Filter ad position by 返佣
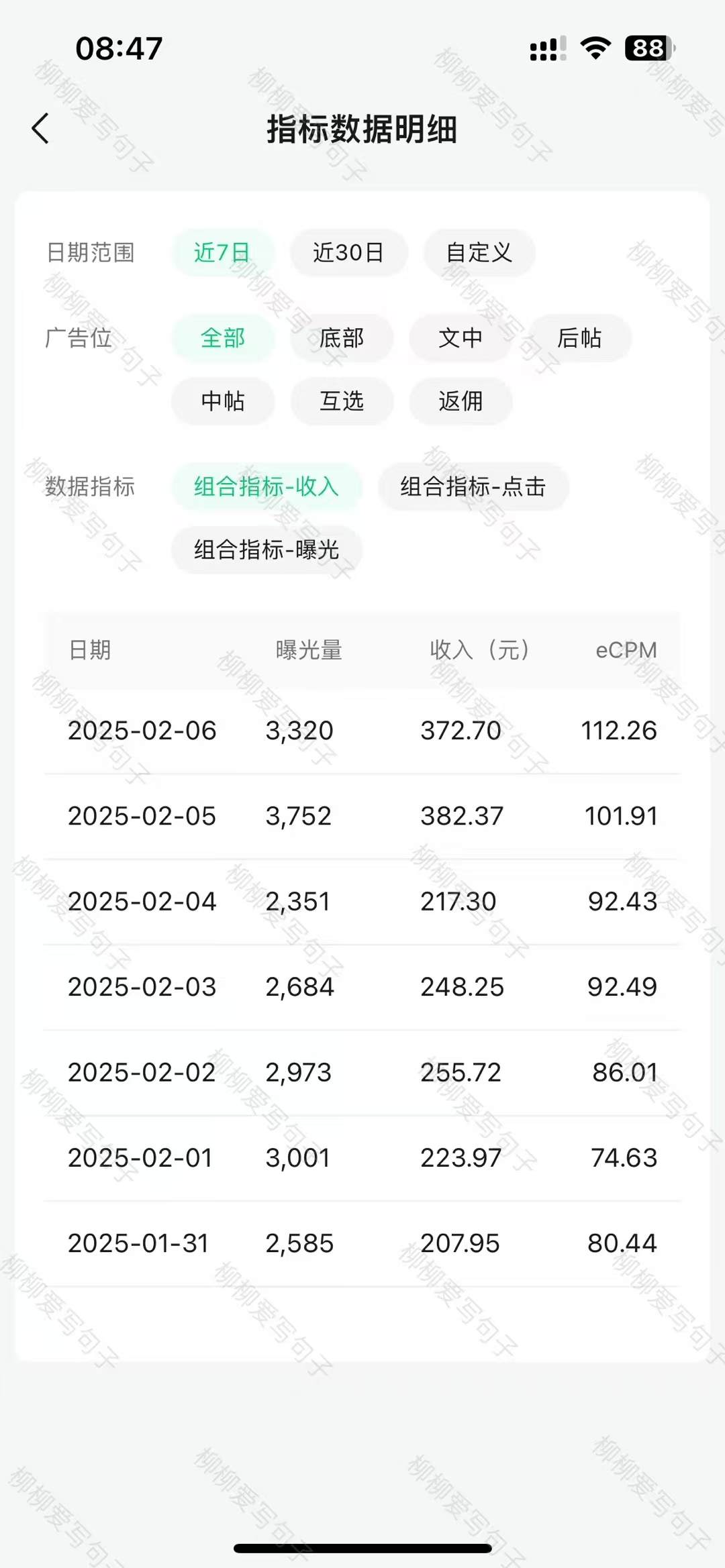725x1568 pixels. (x=461, y=401)
